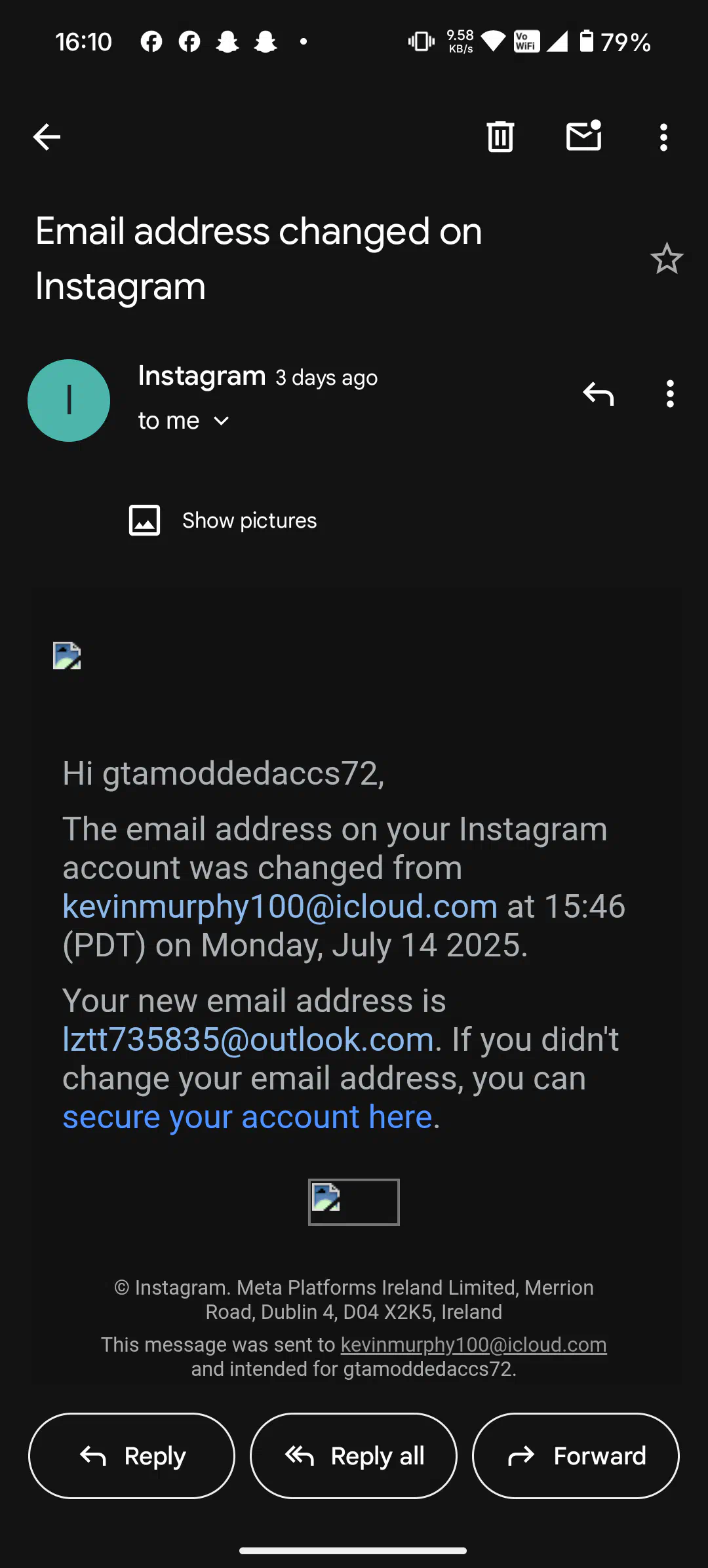Screen dimensions: 708x1568
Task: Open the message options menu beside reply arrow
Action: coord(670,394)
